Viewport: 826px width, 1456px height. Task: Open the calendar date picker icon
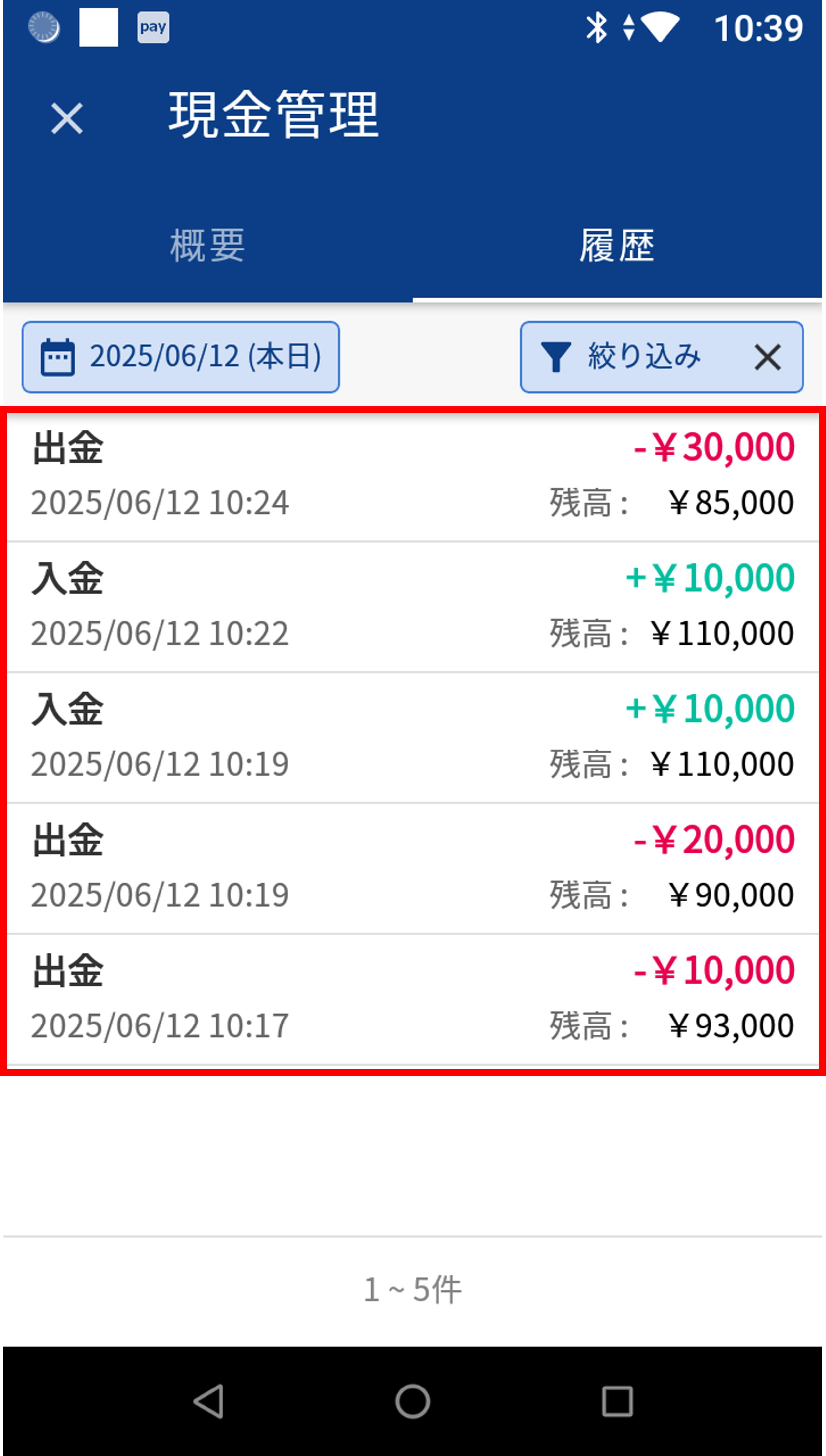[59, 357]
